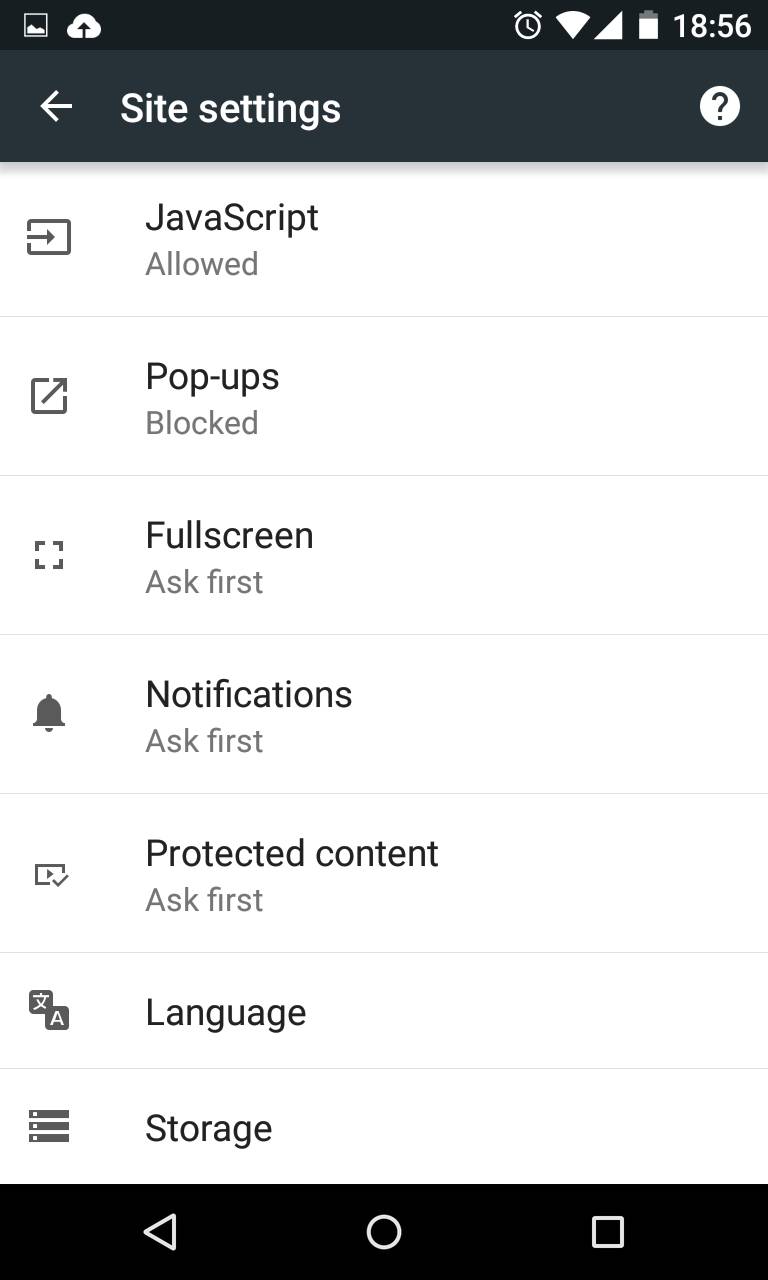Open recent apps from navigation bar

pyautogui.click(x=607, y=1232)
